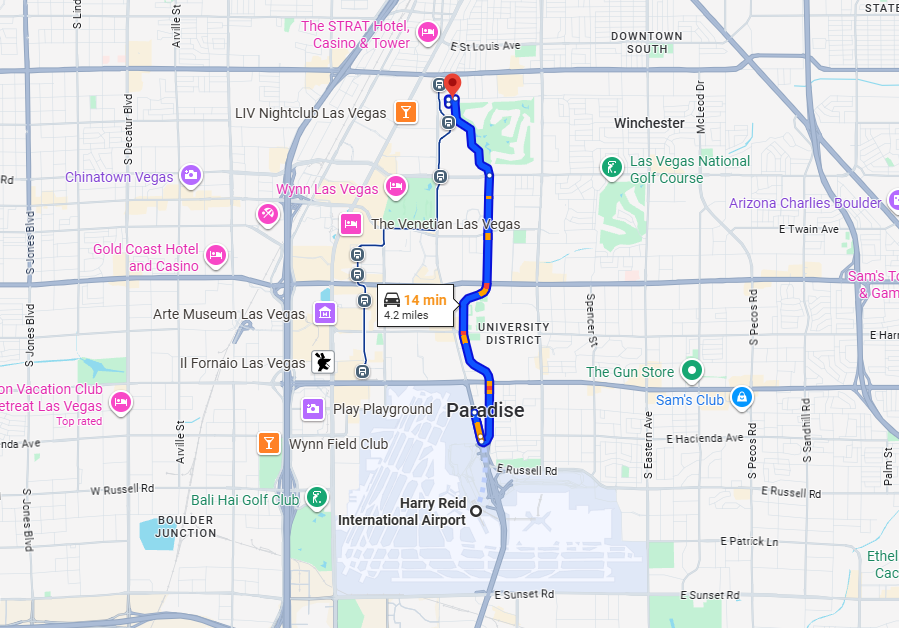This screenshot has width=899, height=628.
Task: Tap the Il Fornaio Las Vegas pin
Action: [x=322, y=362]
